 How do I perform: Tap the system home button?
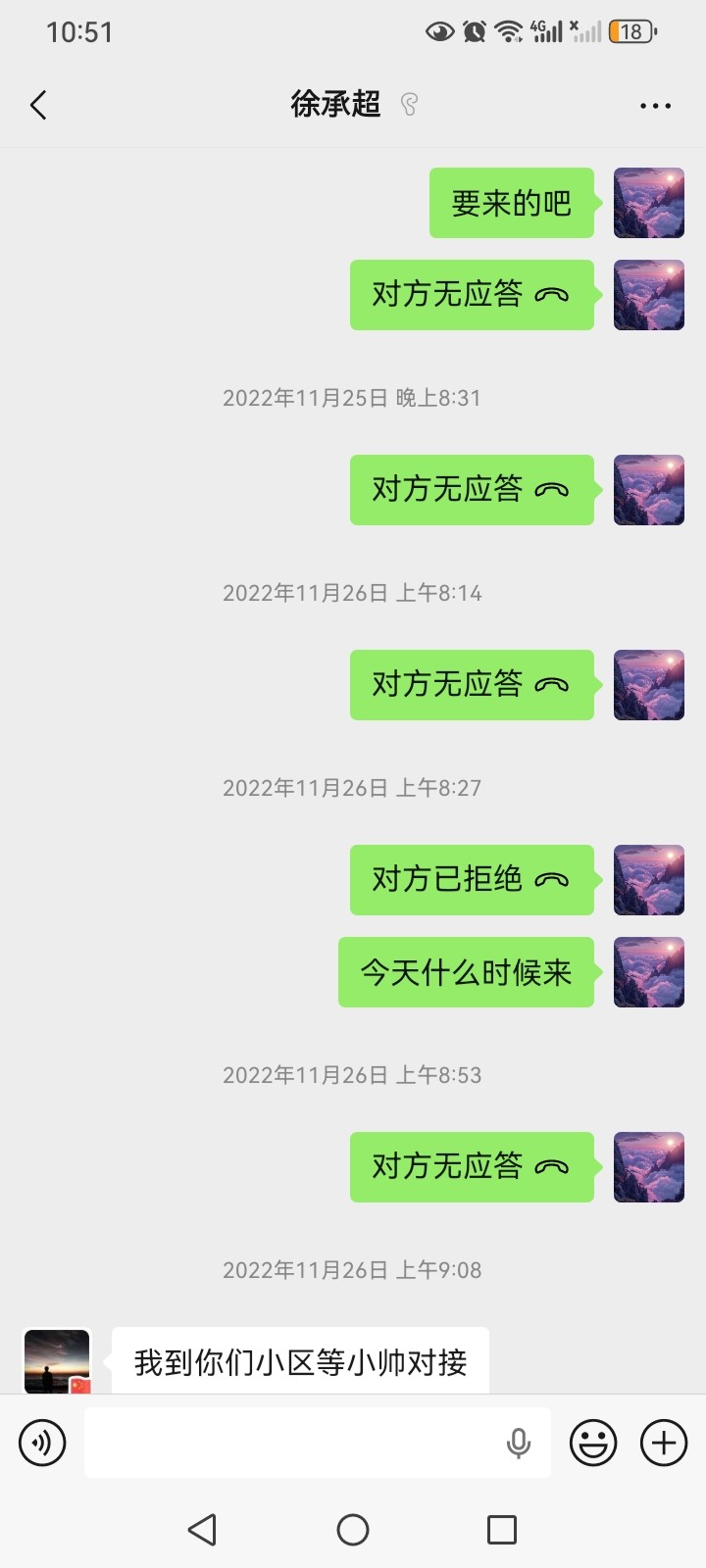[352, 1529]
